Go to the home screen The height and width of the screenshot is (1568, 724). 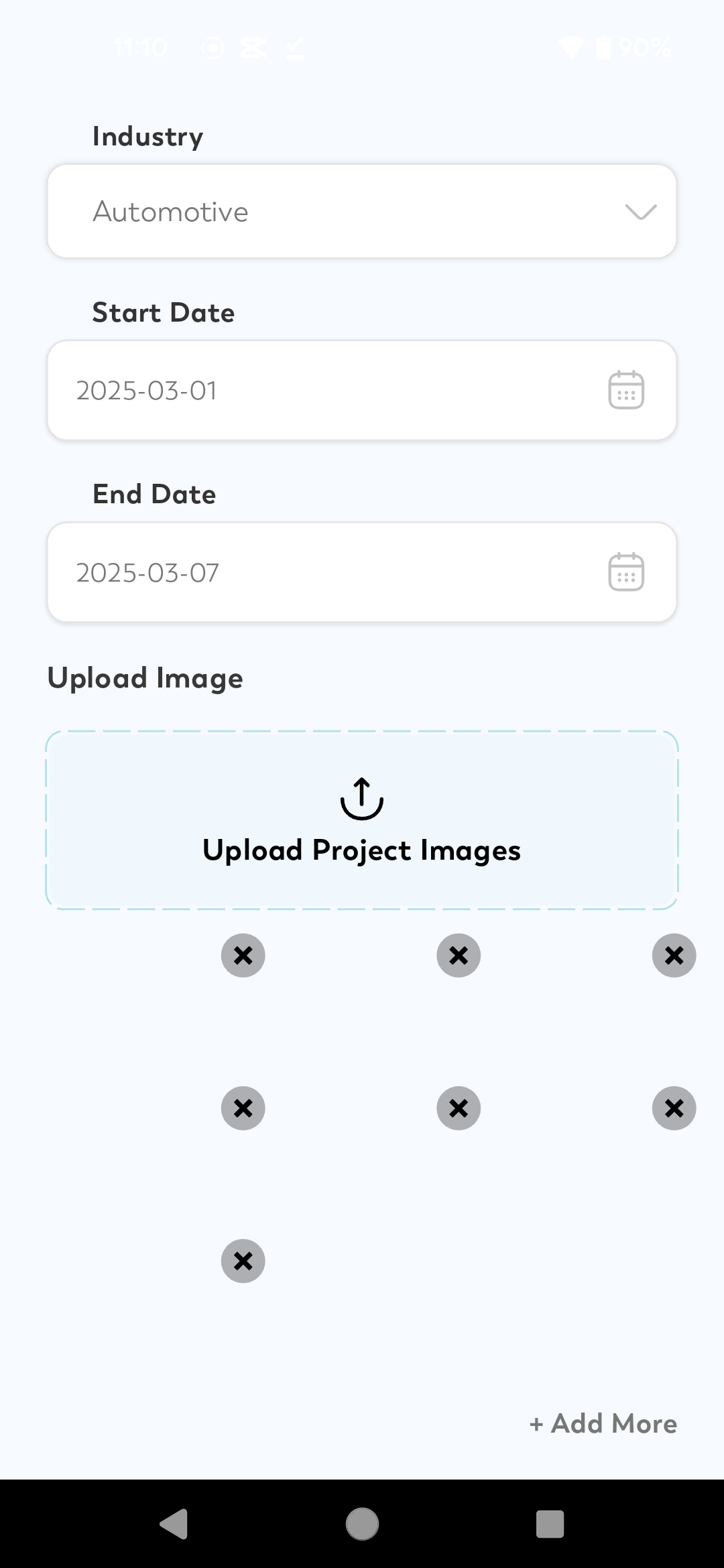362,1524
